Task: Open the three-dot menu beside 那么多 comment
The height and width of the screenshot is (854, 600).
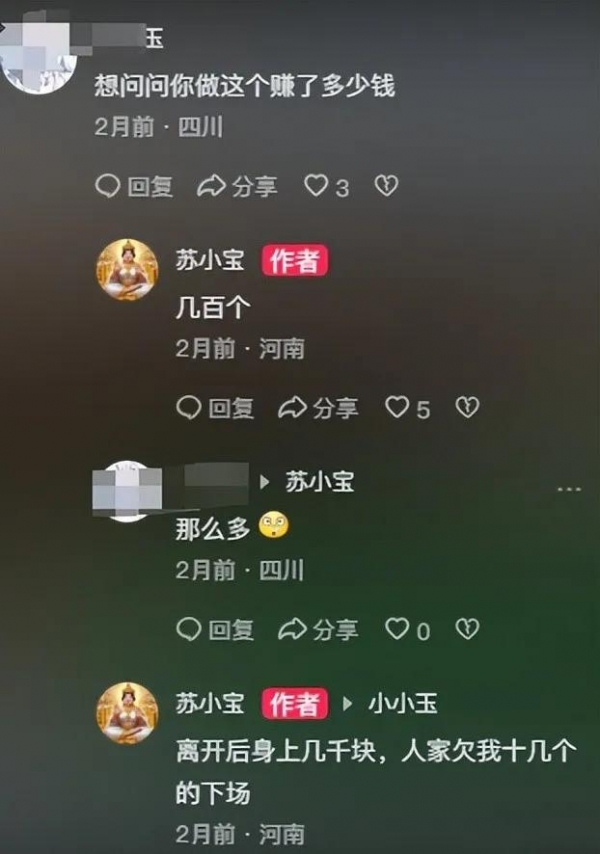Action: click(568, 488)
